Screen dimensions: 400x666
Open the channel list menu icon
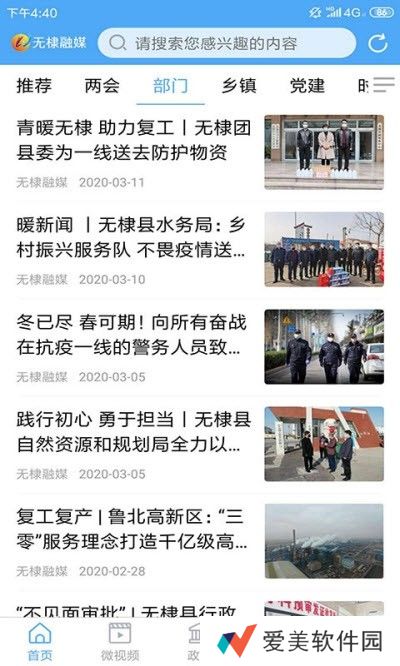click(x=384, y=85)
